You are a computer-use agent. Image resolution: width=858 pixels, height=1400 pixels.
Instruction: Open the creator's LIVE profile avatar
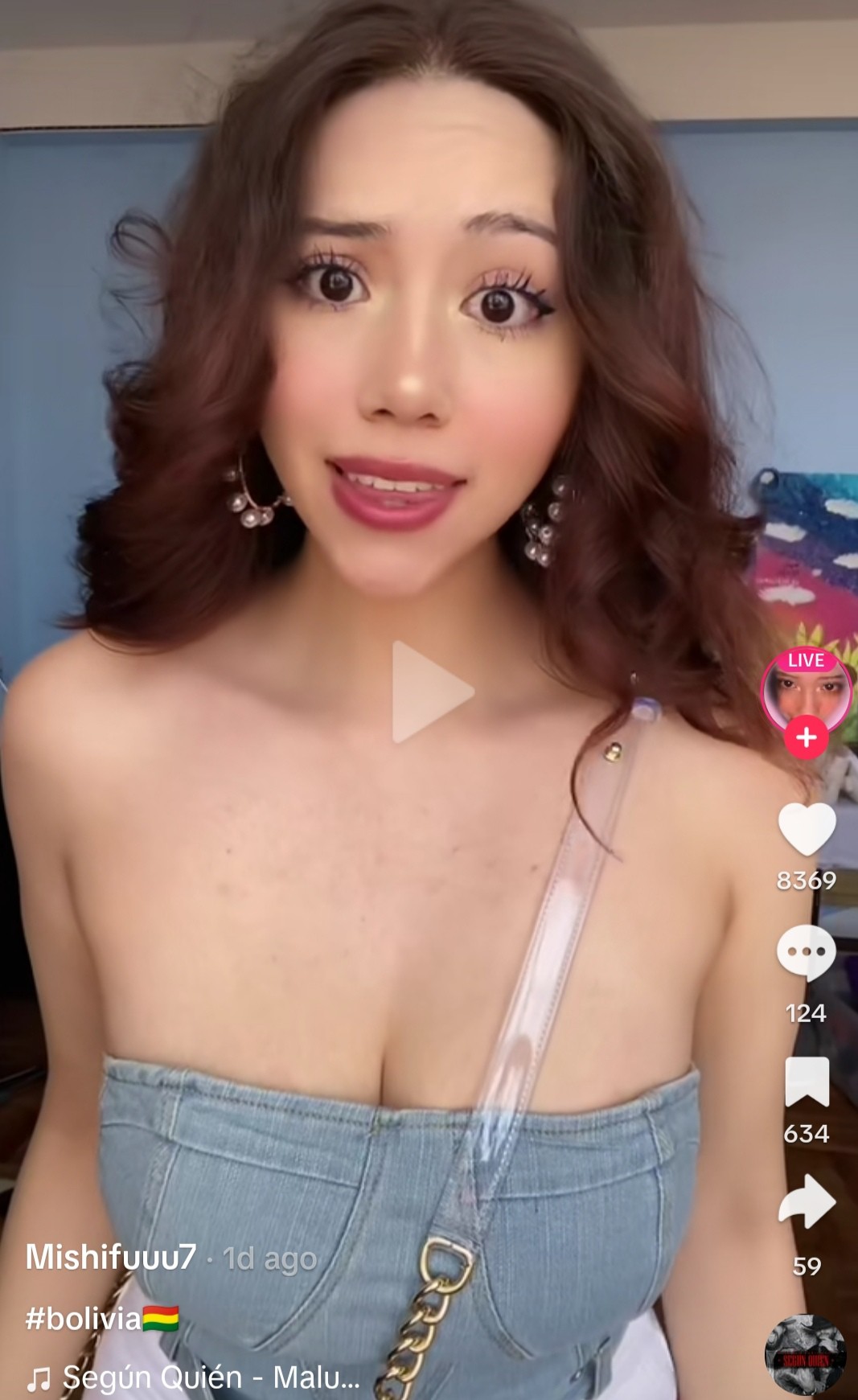pos(807,691)
